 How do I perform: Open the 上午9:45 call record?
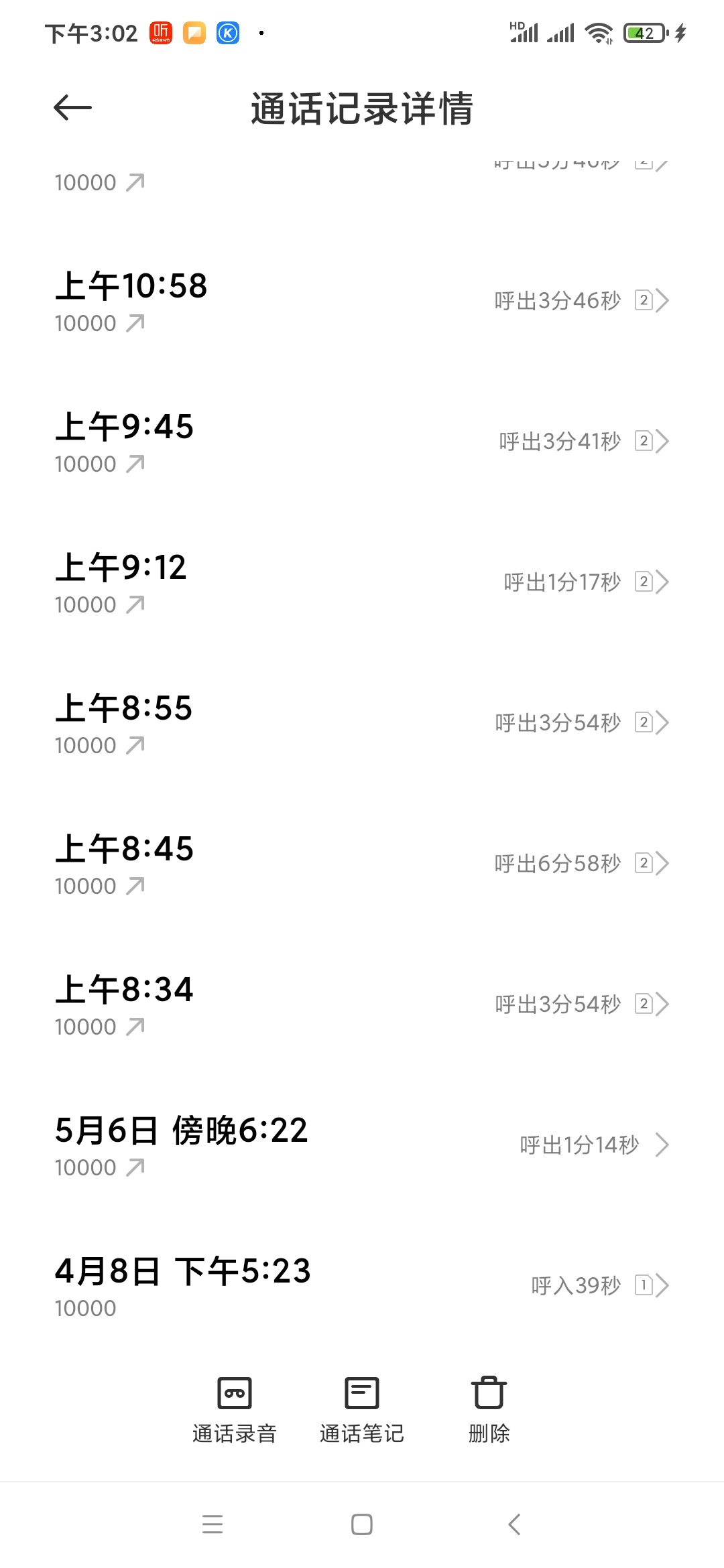coord(362,442)
